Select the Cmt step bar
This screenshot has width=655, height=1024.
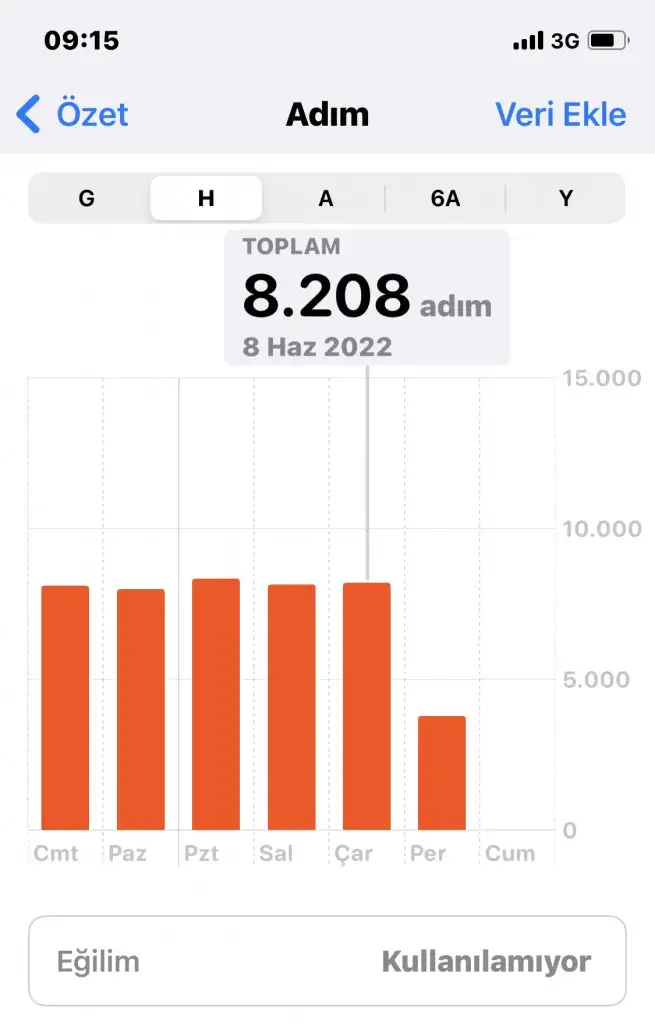(x=65, y=708)
